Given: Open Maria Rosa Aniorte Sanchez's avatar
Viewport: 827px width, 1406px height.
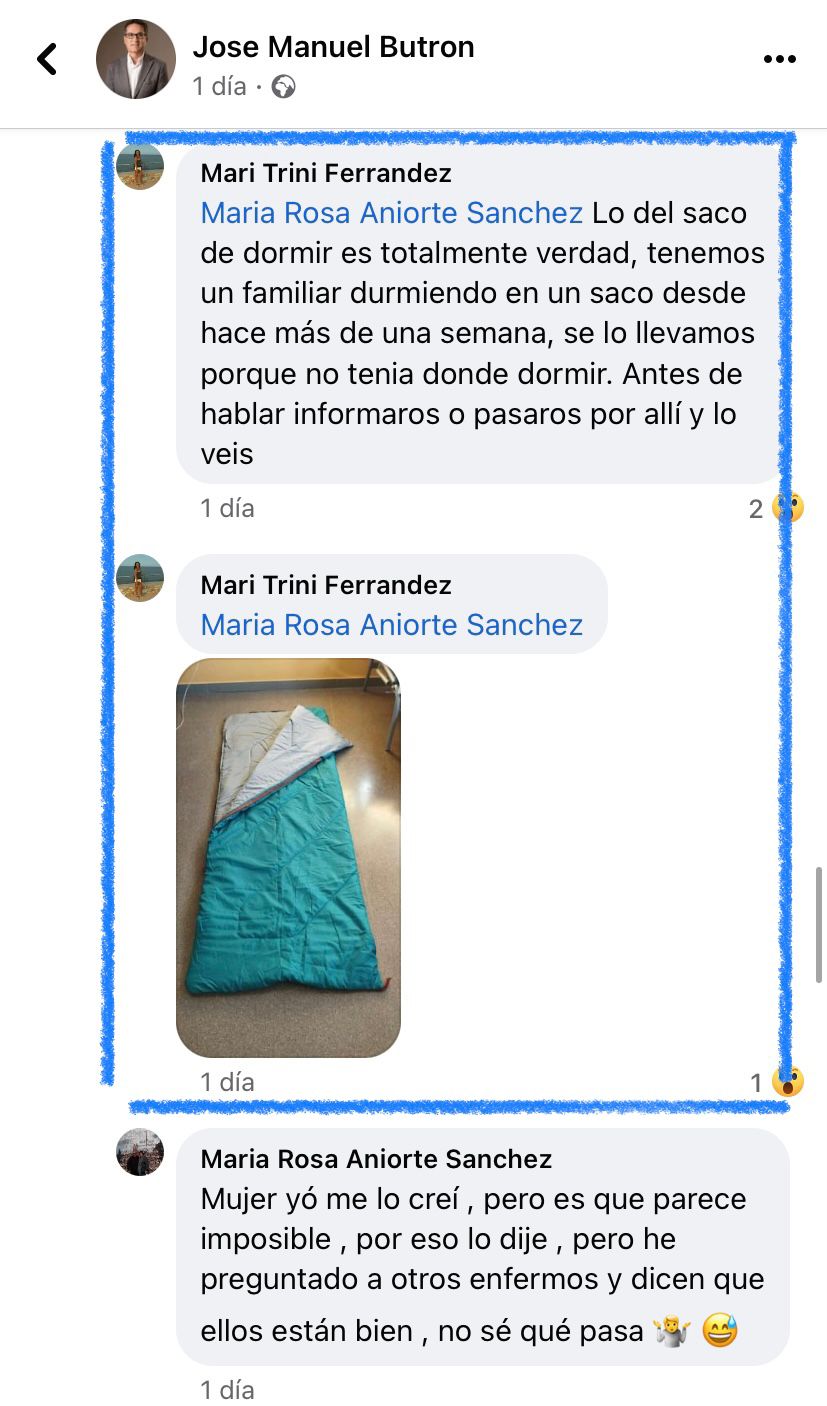Looking at the screenshot, I should pos(140,1152).
